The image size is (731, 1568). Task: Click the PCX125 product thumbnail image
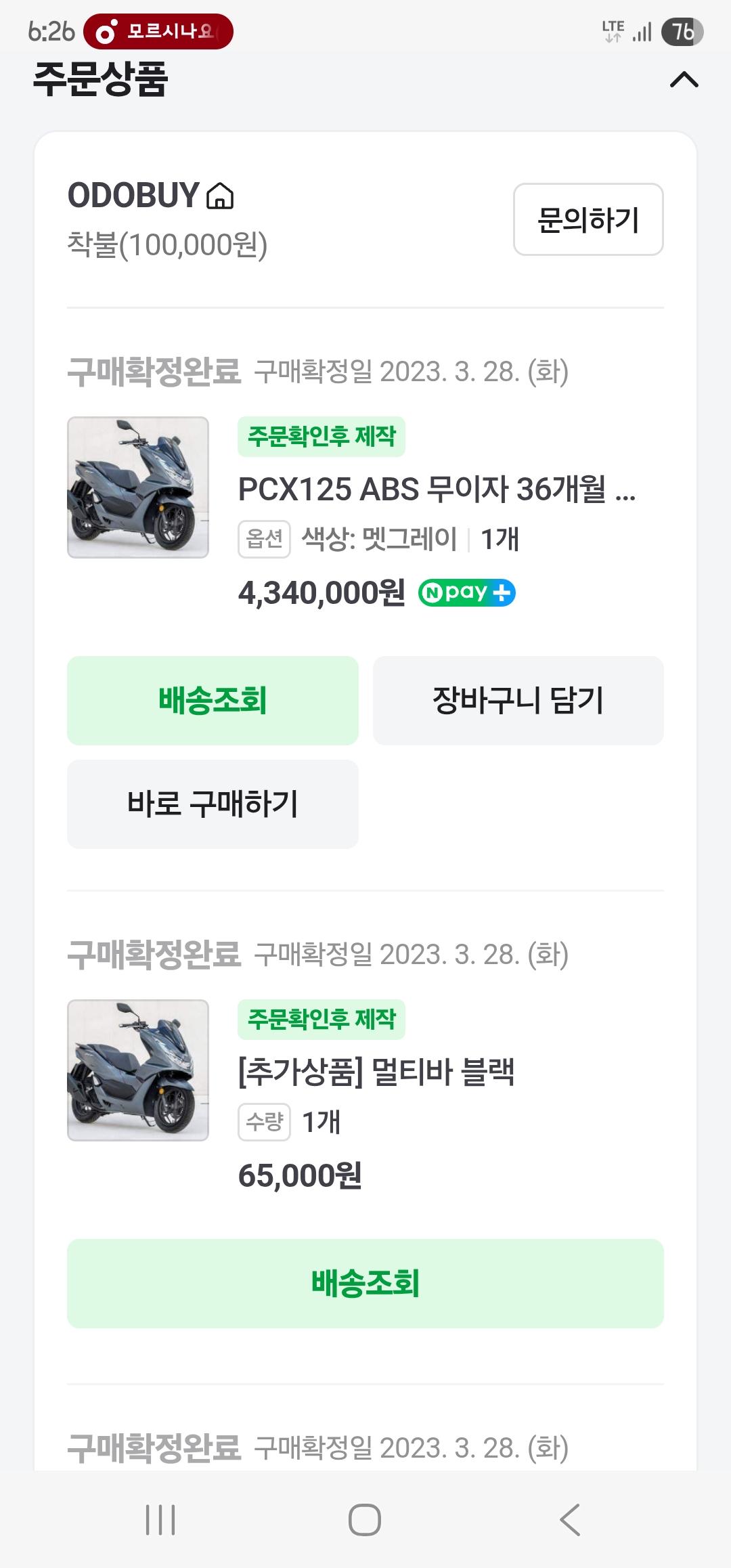tap(138, 489)
